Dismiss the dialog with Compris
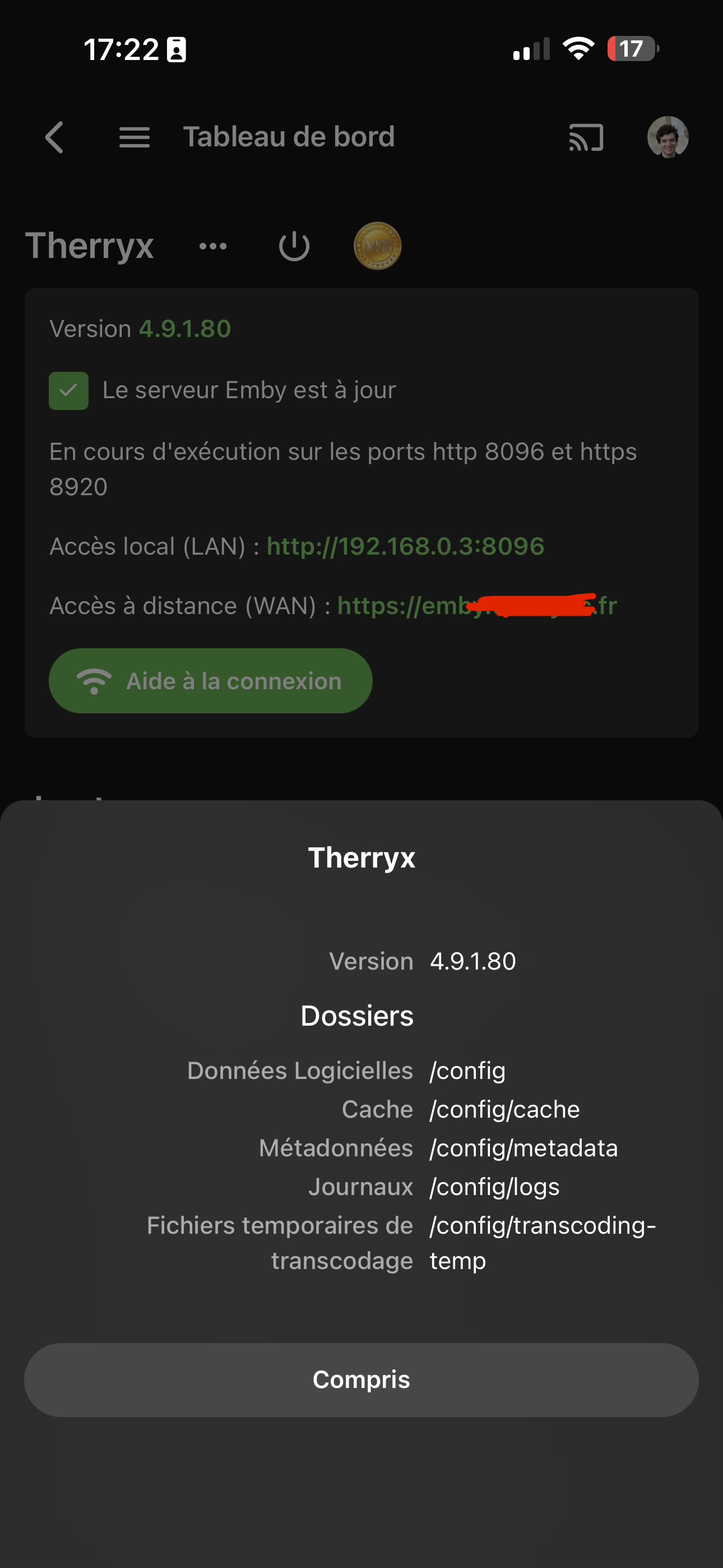This screenshot has height=1568, width=723. tap(361, 1380)
